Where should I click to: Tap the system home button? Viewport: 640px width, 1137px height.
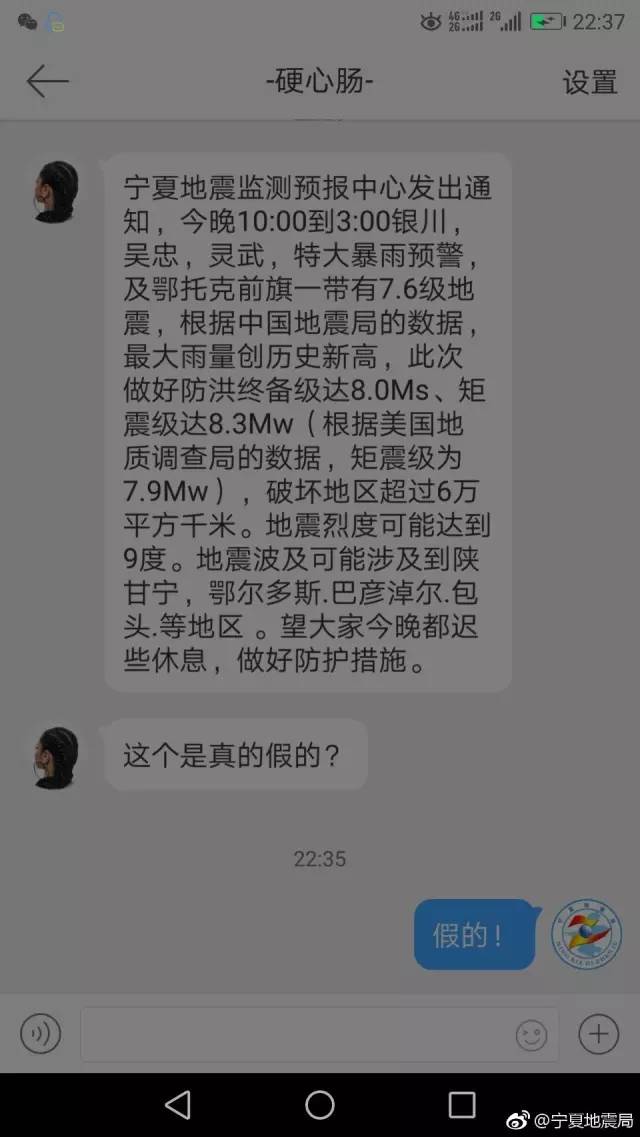pos(320,1104)
